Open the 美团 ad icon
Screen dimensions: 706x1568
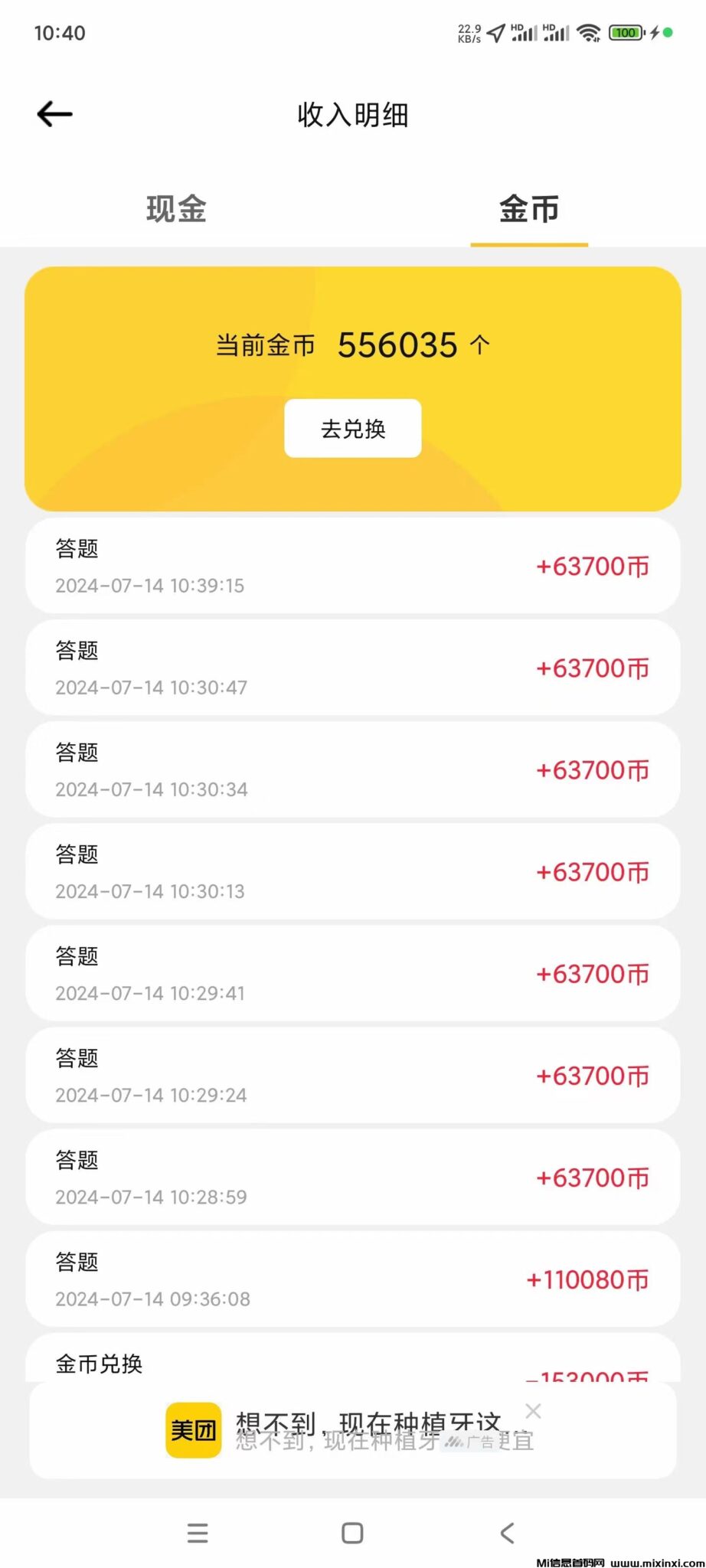point(192,1426)
